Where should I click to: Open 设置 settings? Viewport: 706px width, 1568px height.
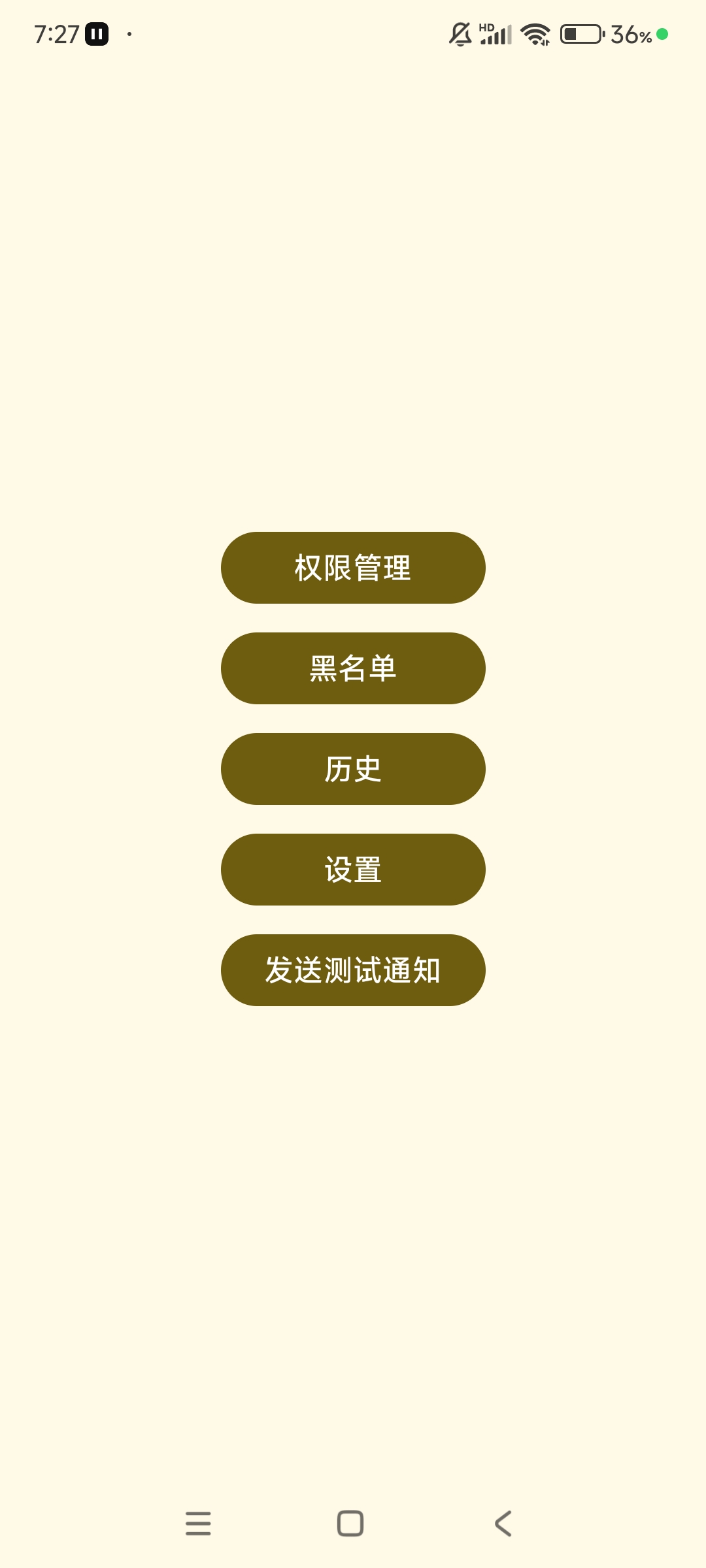click(353, 870)
